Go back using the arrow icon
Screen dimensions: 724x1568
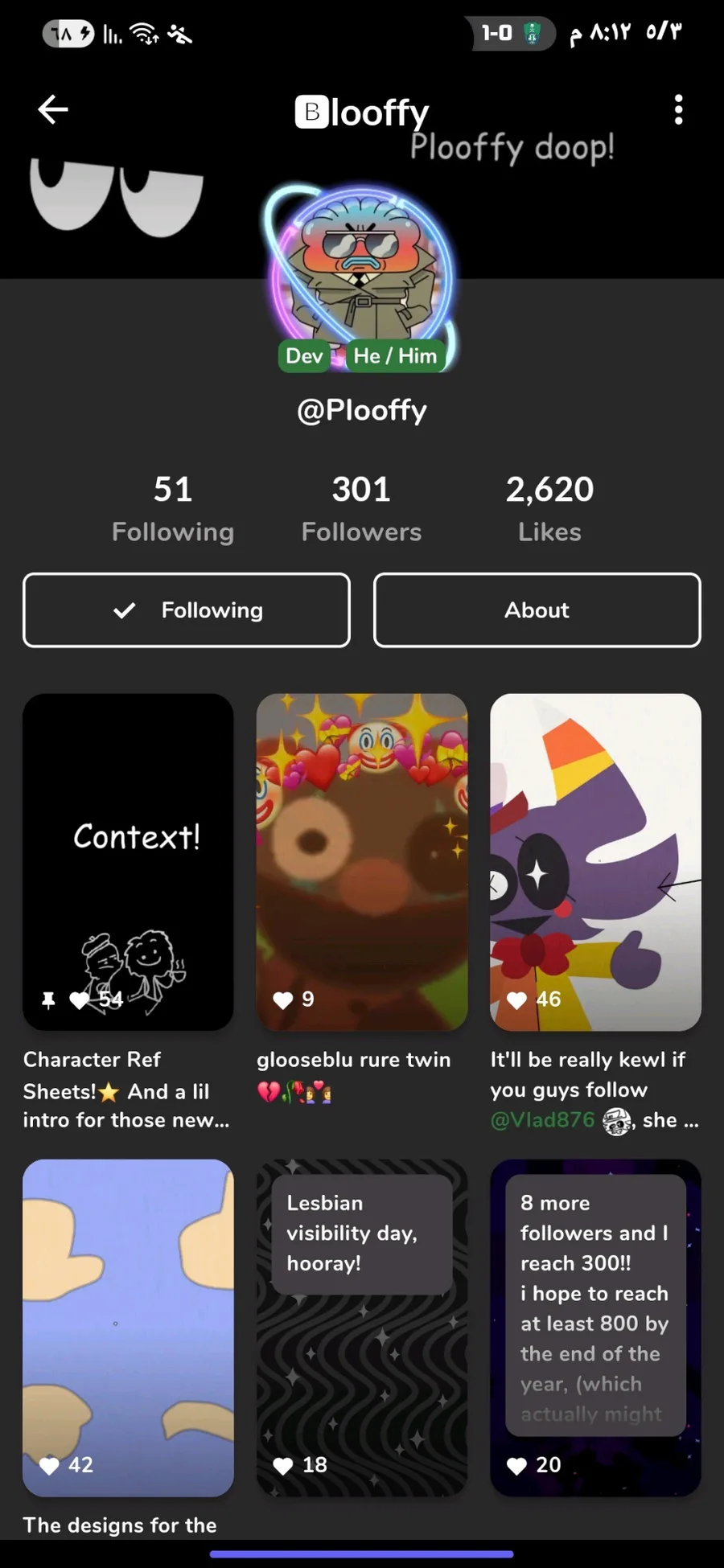[53, 109]
